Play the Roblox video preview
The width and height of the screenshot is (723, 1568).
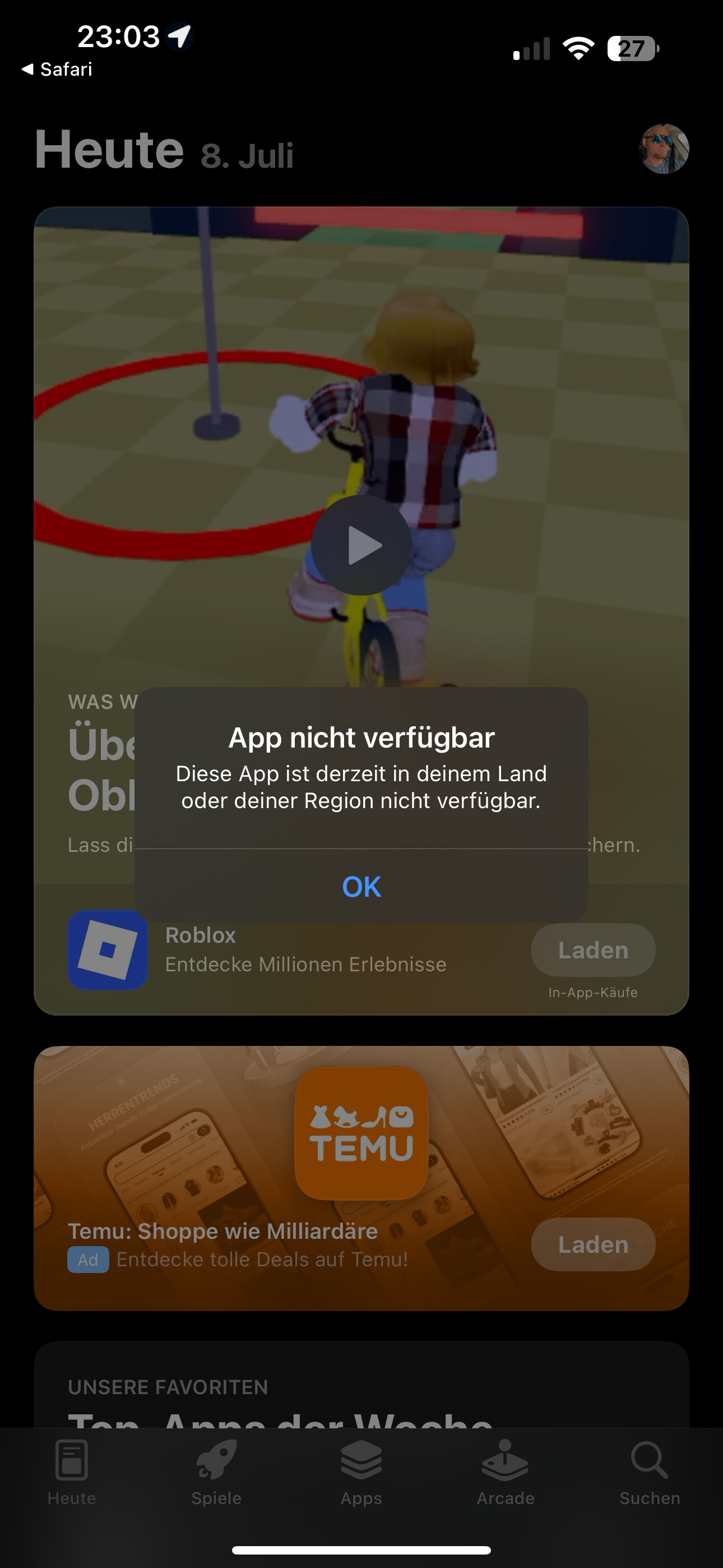(x=361, y=545)
